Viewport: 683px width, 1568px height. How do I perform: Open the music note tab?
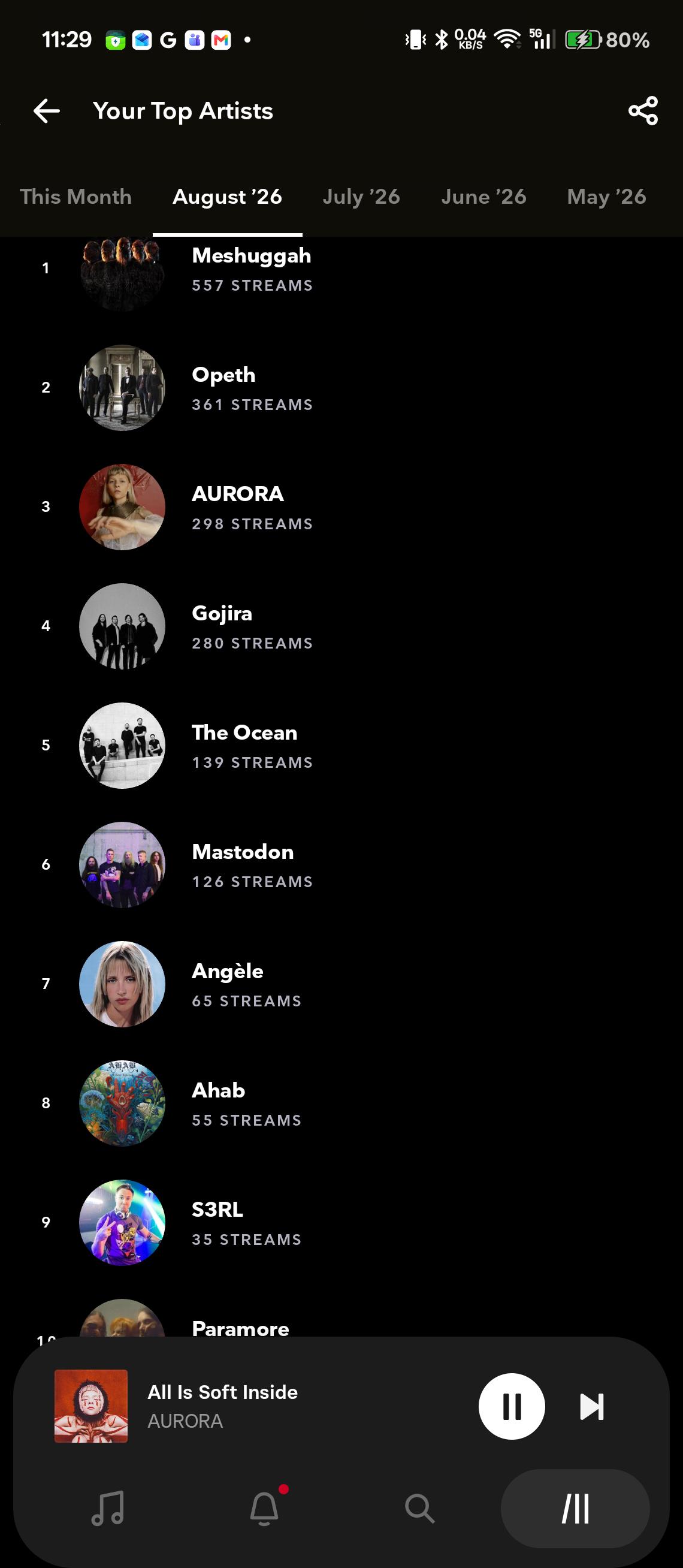click(108, 1508)
